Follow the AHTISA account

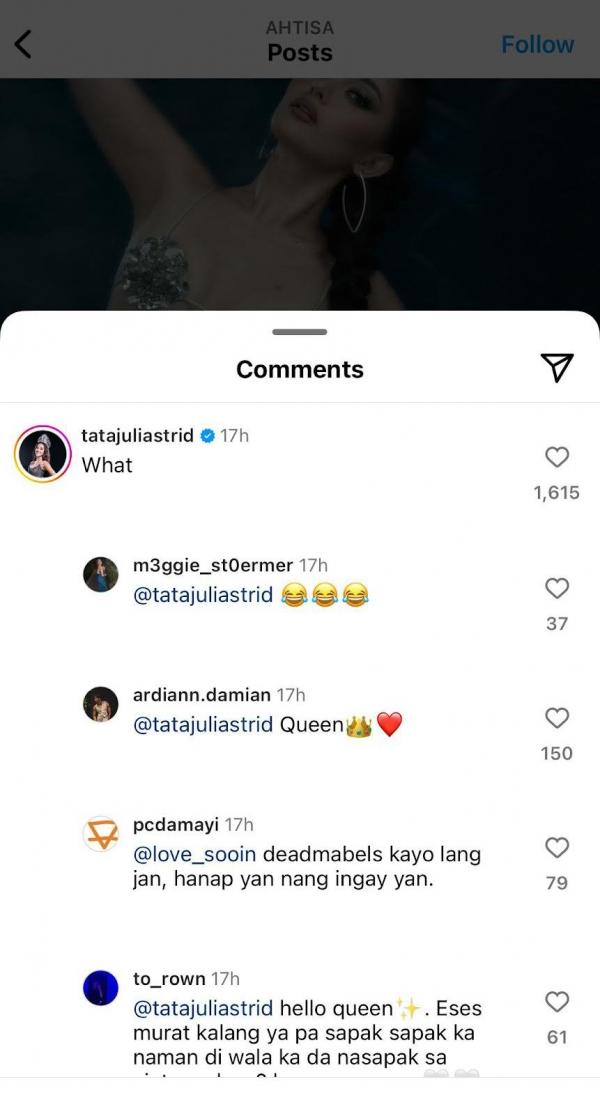(537, 44)
